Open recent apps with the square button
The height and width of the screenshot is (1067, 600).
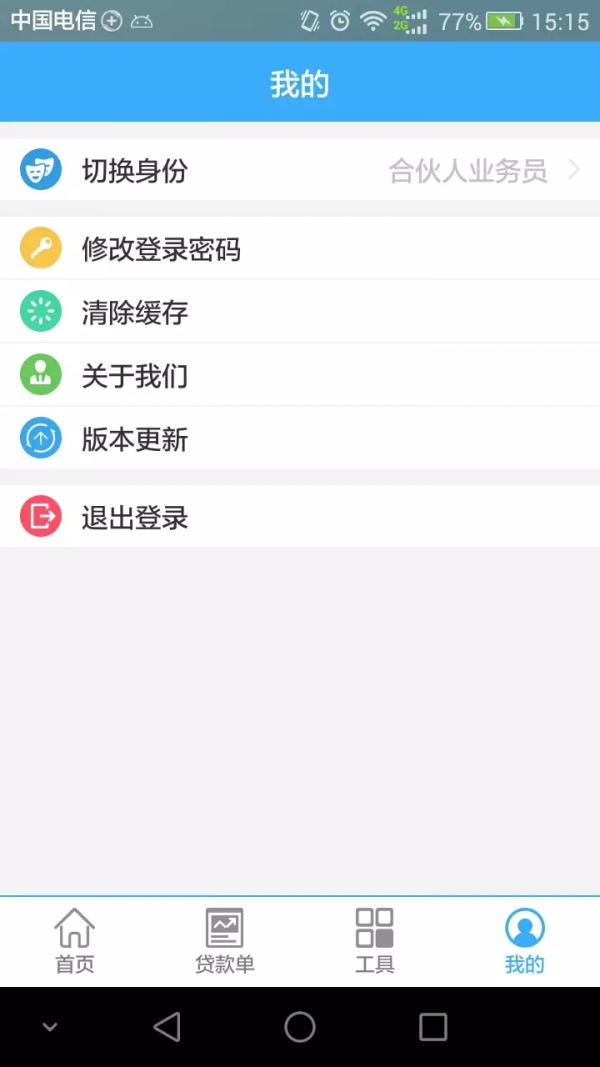[x=433, y=1027]
